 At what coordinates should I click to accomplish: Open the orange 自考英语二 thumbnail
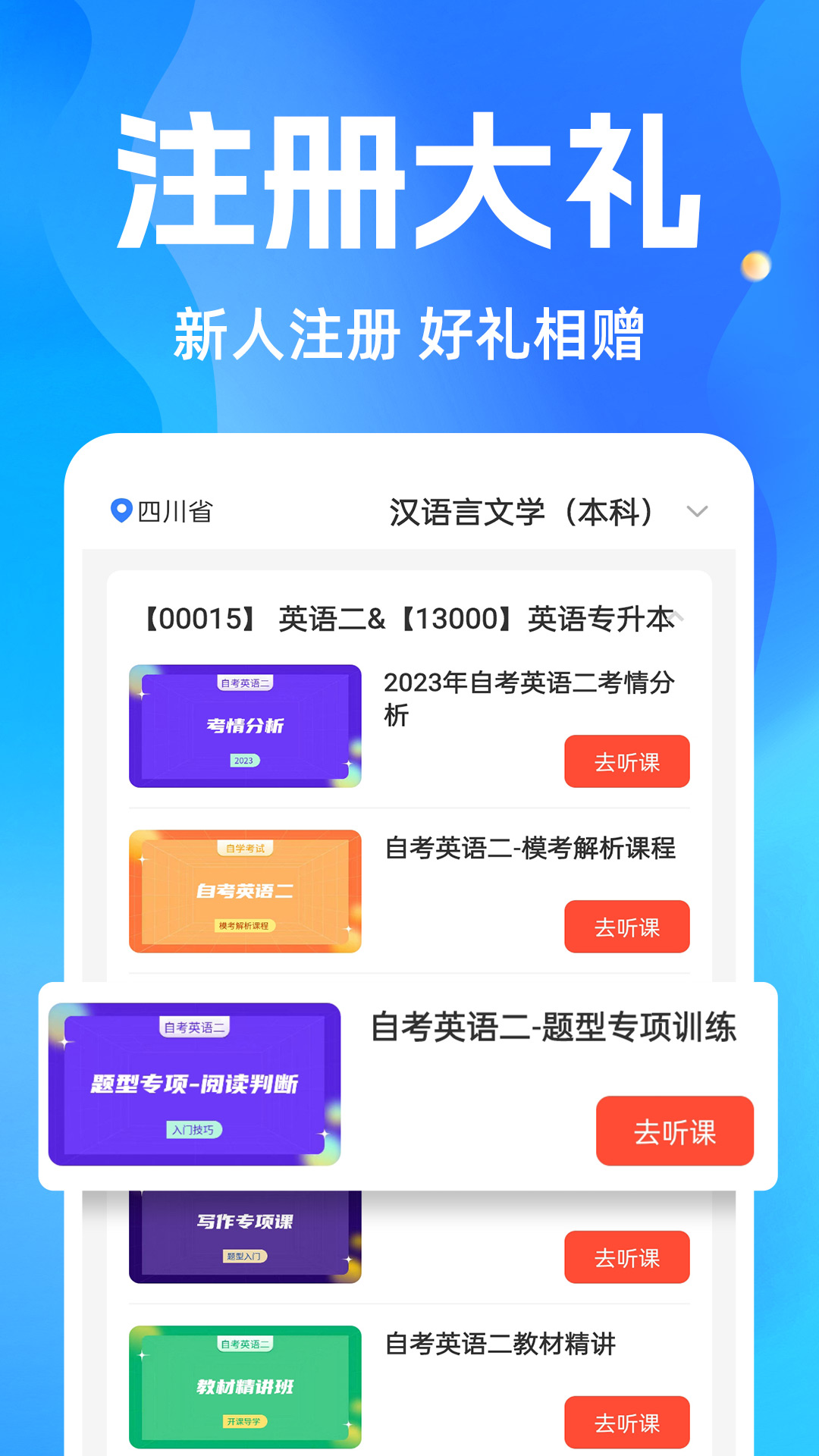click(x=245, y=893)
